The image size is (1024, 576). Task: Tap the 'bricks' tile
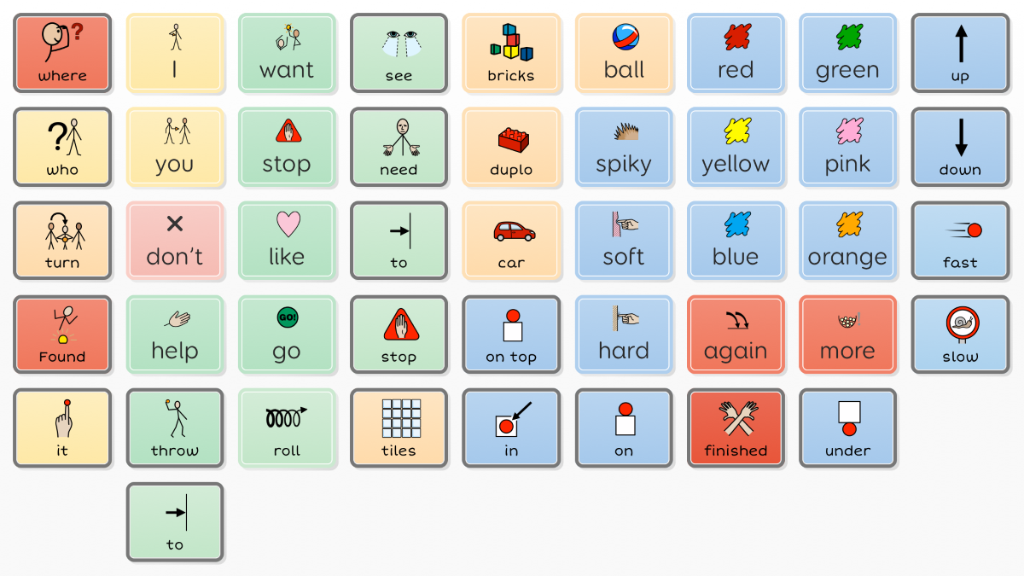coord(511,53)
